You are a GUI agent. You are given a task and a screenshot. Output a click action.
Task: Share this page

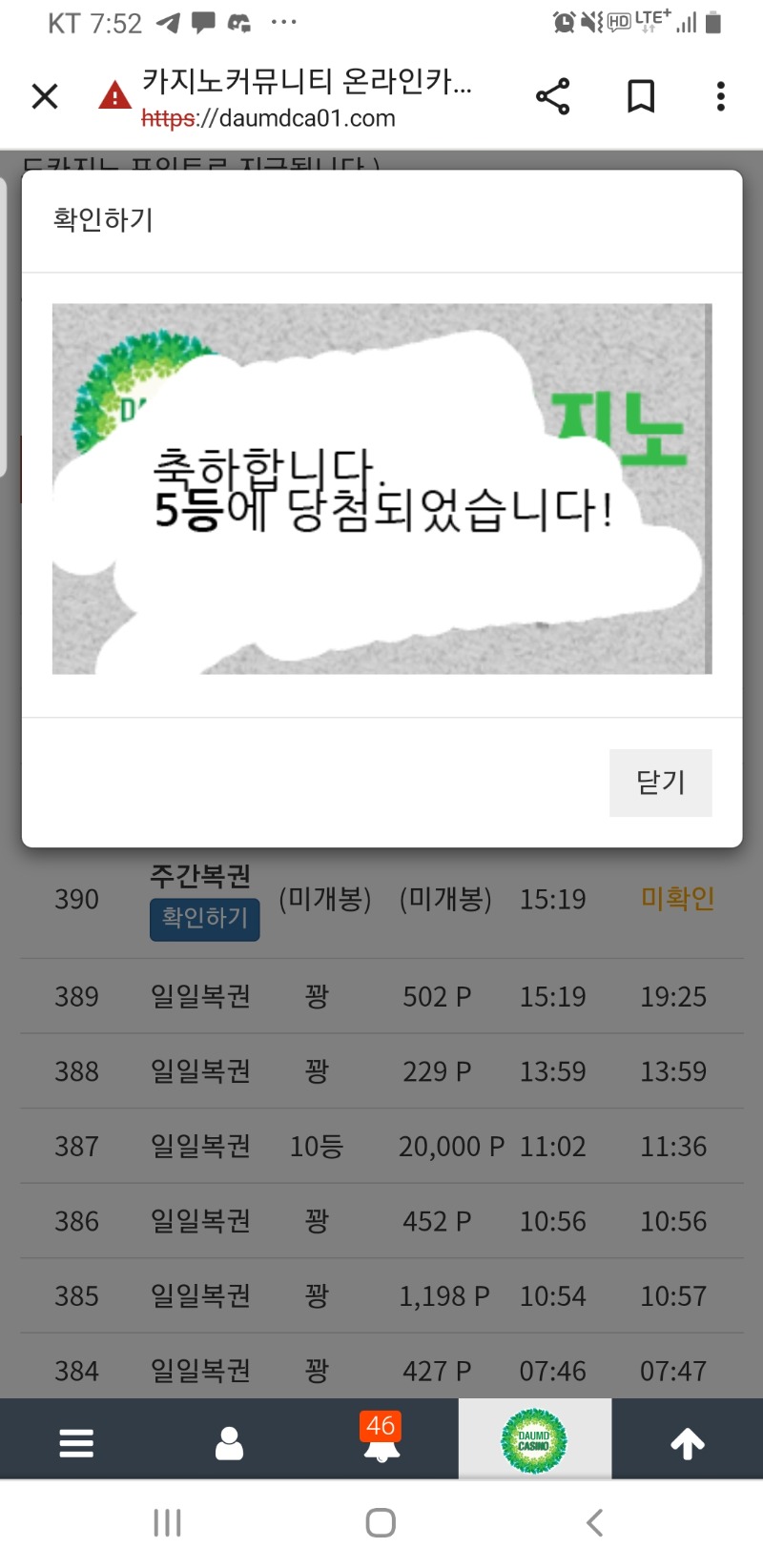(x=552, y=96)
